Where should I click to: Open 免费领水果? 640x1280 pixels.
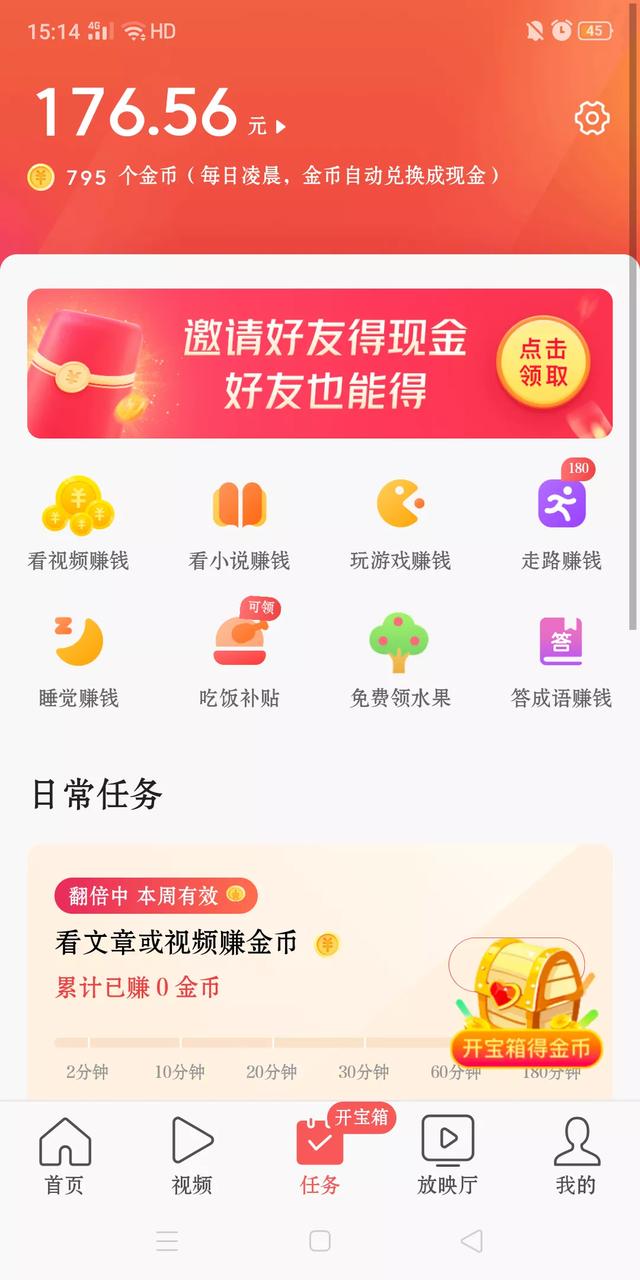point(400,660)
